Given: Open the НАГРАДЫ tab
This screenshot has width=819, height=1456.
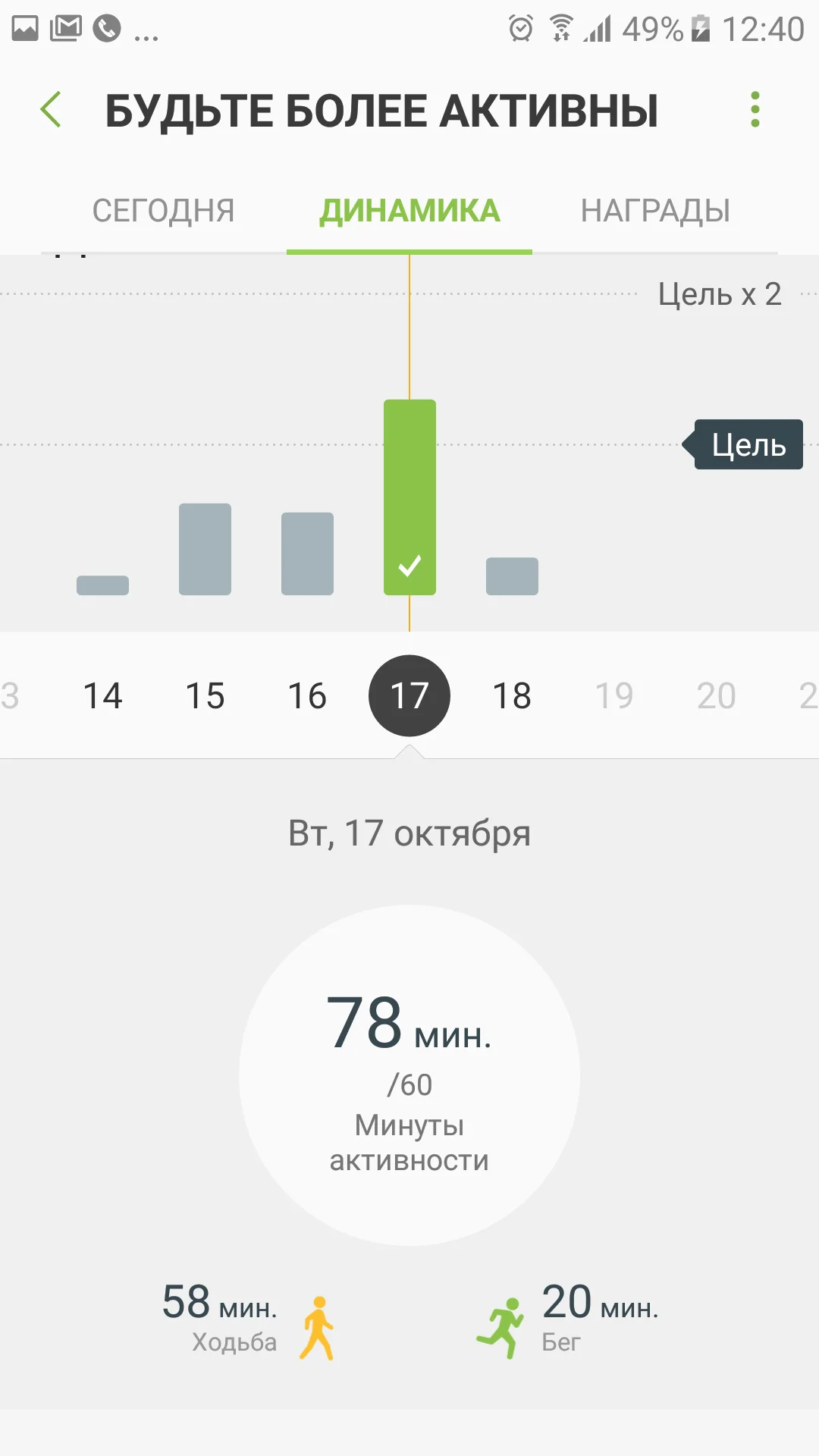Looking at the screenshot, I should pos(657,210).
